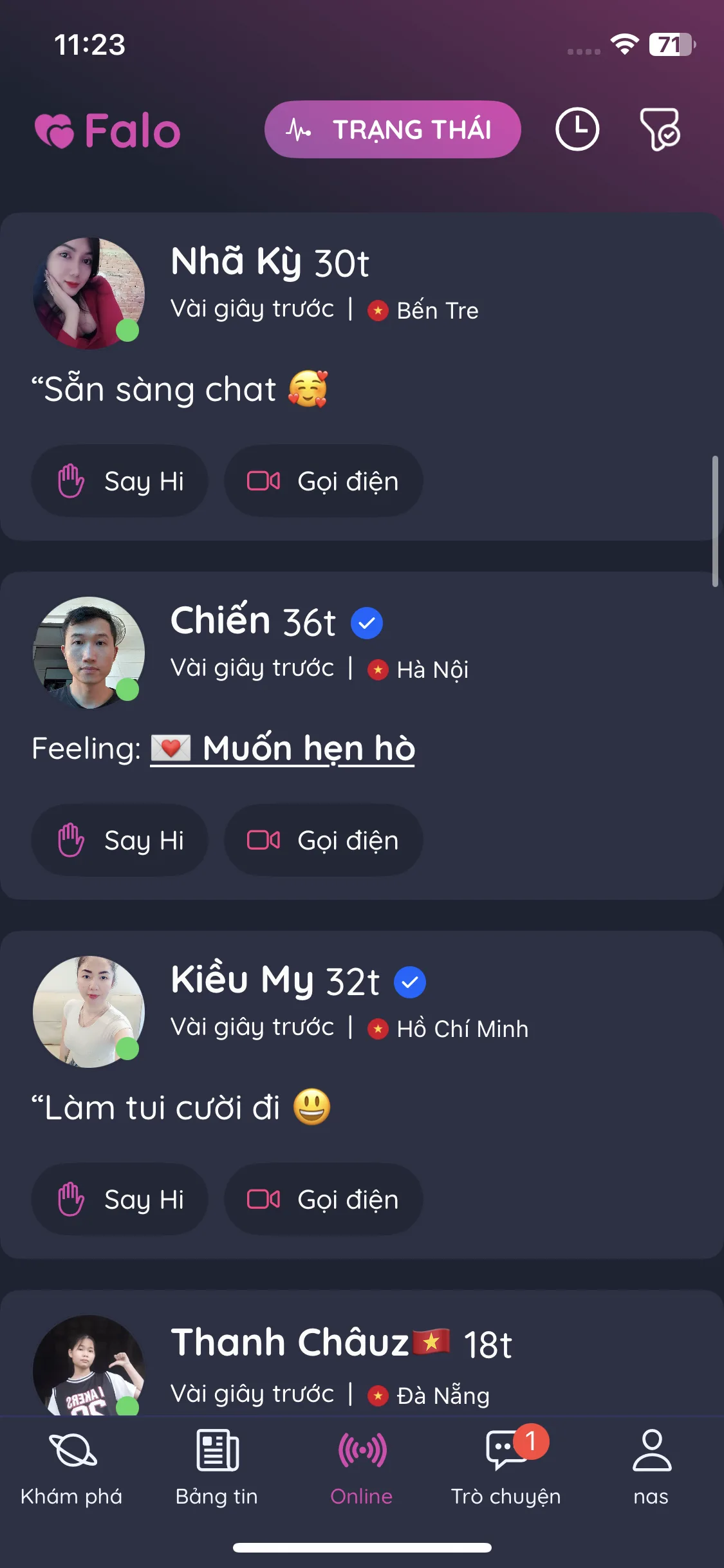Screen dimensions: 724x1568
Task: Open the filter icon
Action: pyautogui.click(x=660, y=129)
